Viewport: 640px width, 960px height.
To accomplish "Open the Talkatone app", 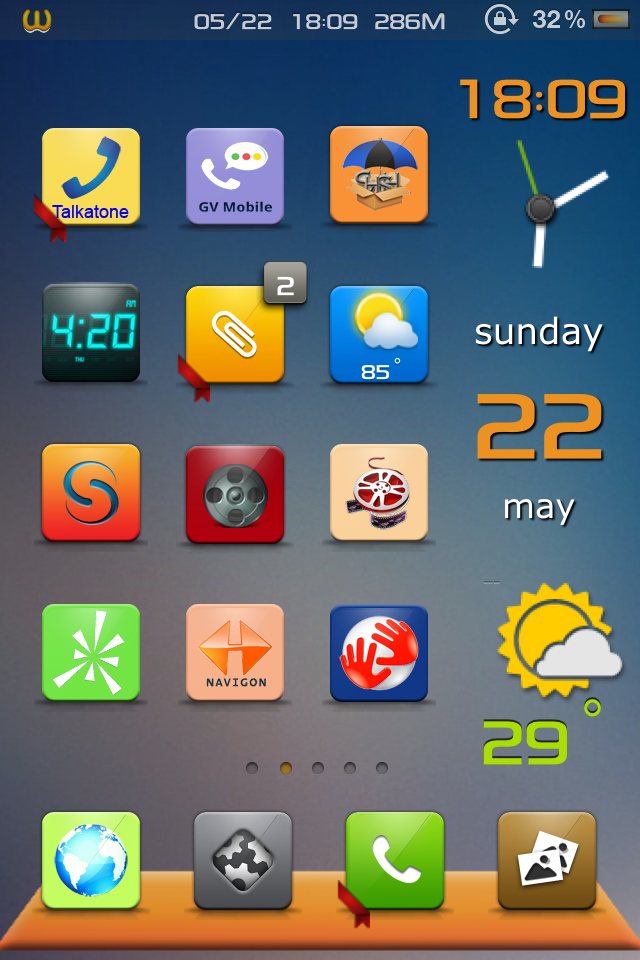I will click(x=91, y=176).
